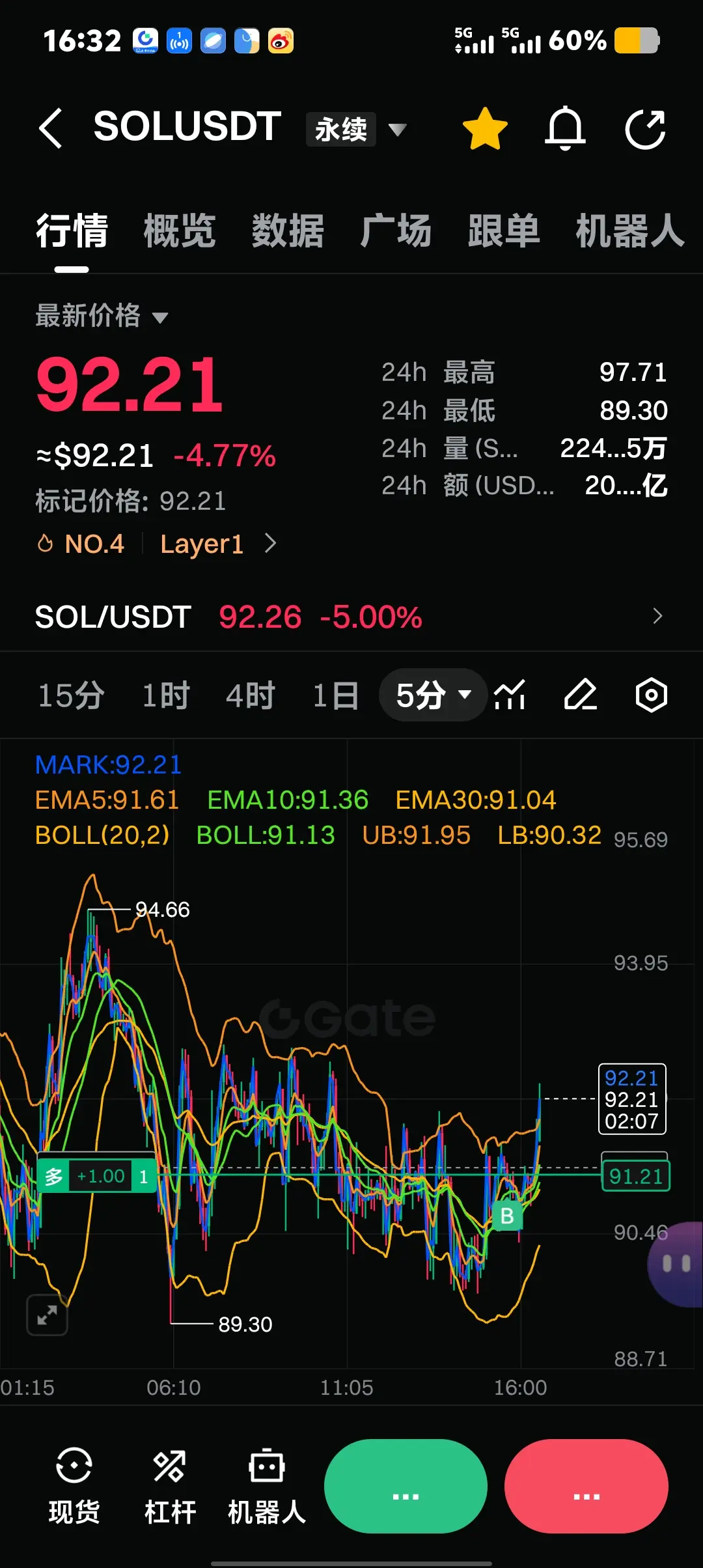Select the 1时 chart interval

tap(166, 695)
